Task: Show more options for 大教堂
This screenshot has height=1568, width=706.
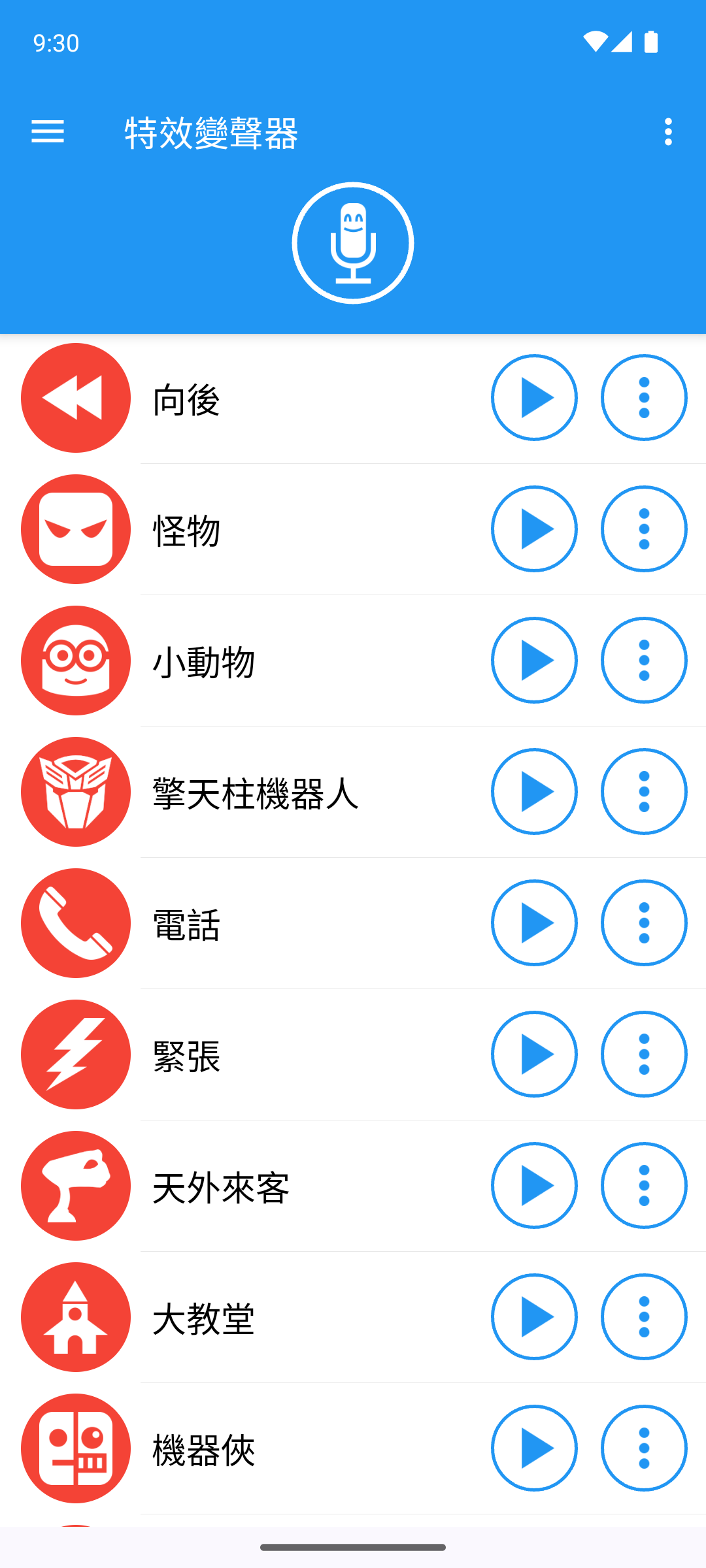Action: (644, 1317)
